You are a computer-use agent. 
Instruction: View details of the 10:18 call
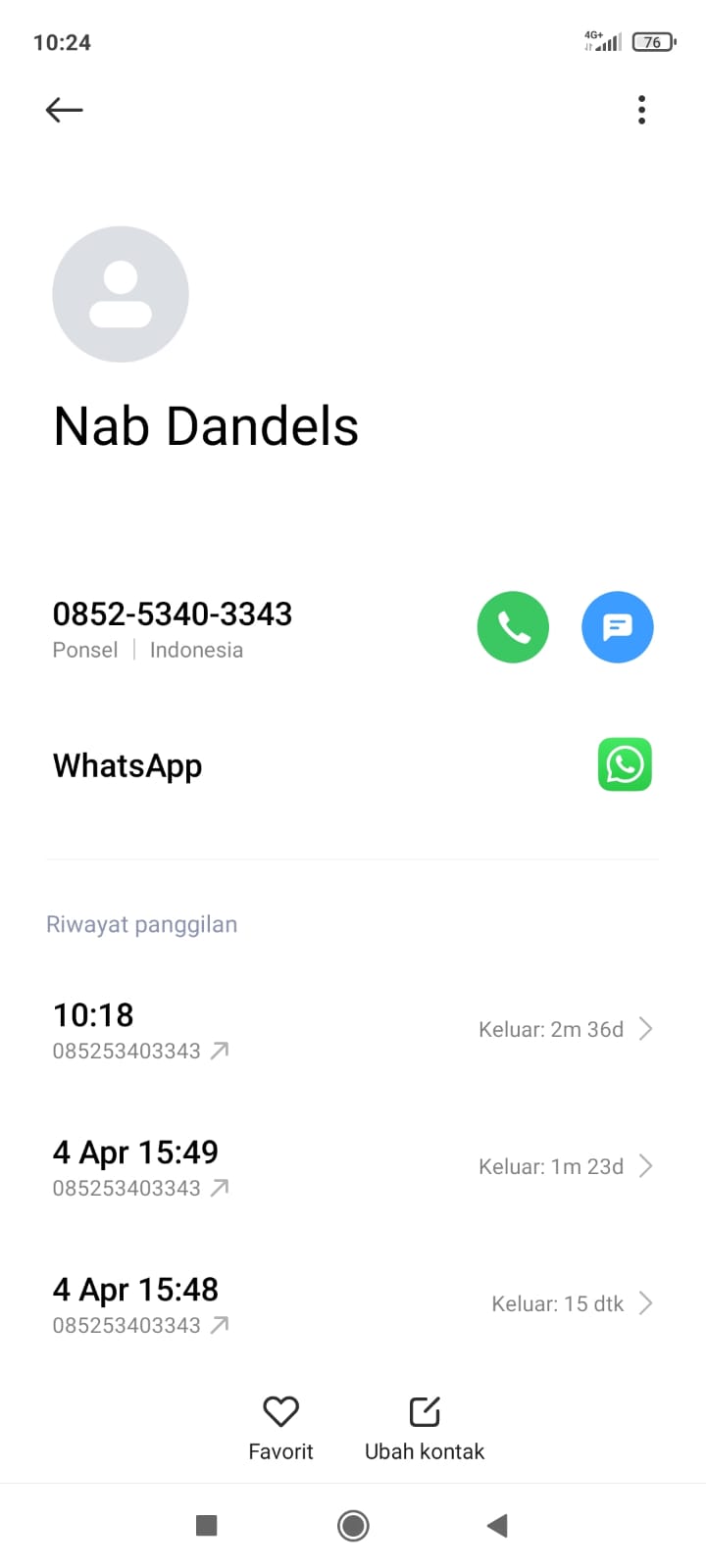pyautogui.click(x=353, y=1030)
